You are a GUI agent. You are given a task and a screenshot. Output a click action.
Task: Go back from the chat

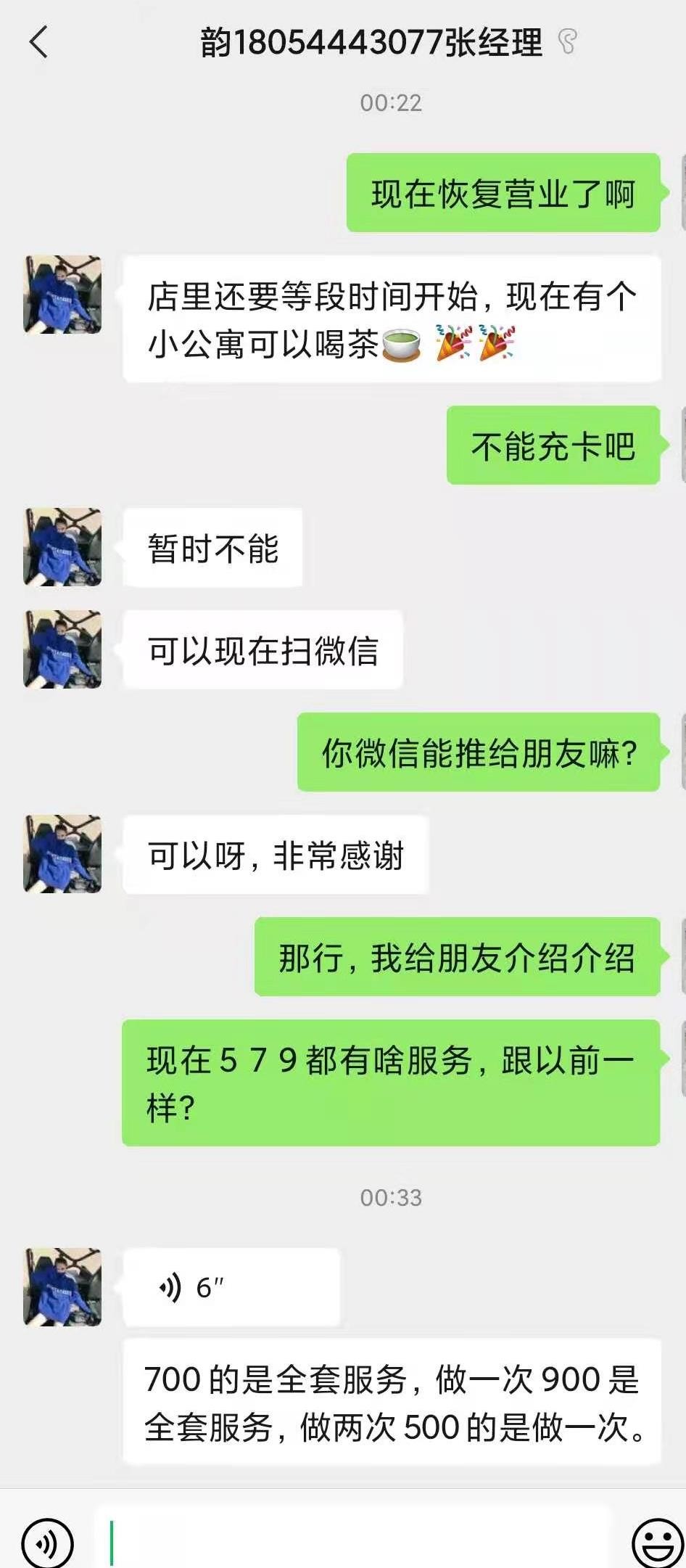pyautogui.click(x=39, y=42)
